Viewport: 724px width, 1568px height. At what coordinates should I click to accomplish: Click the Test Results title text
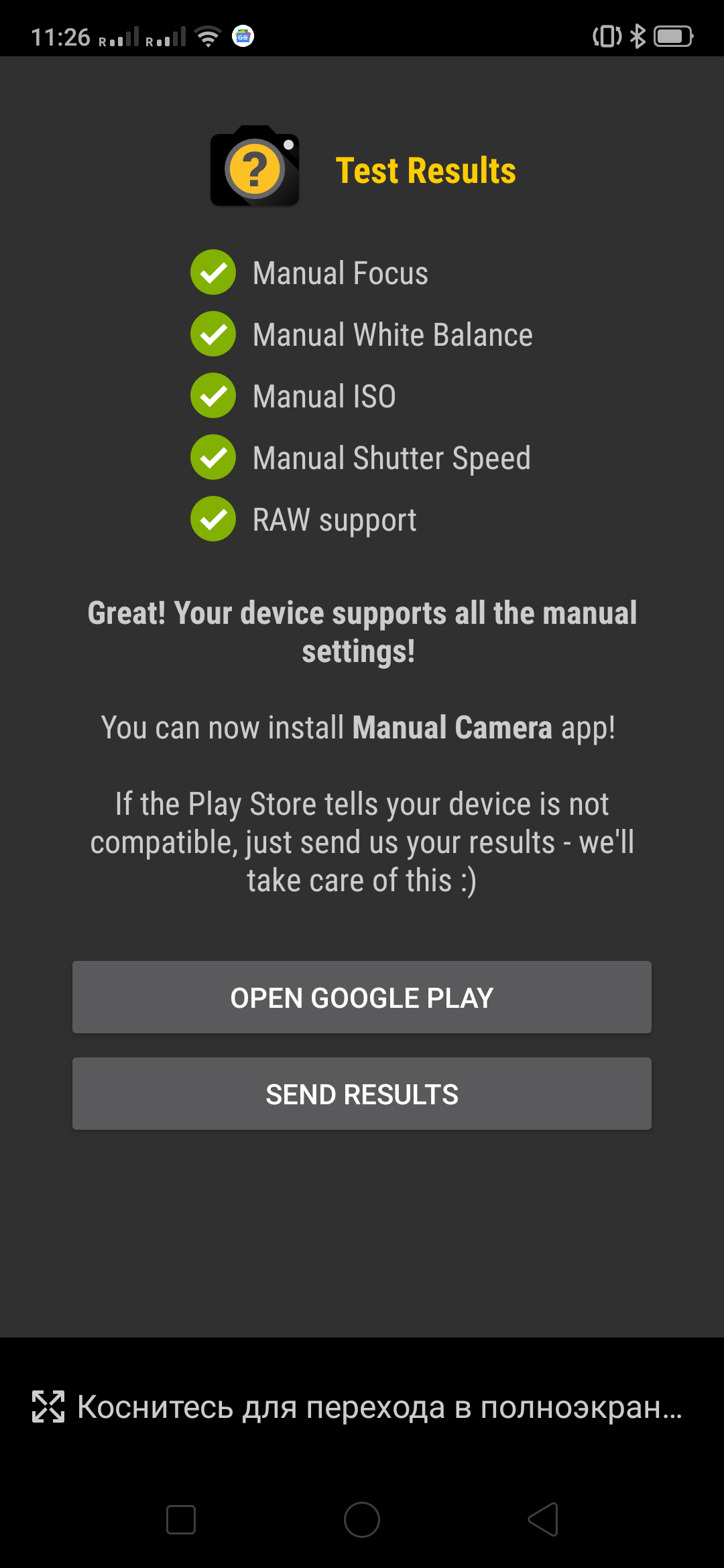click(x=426, y=170)
